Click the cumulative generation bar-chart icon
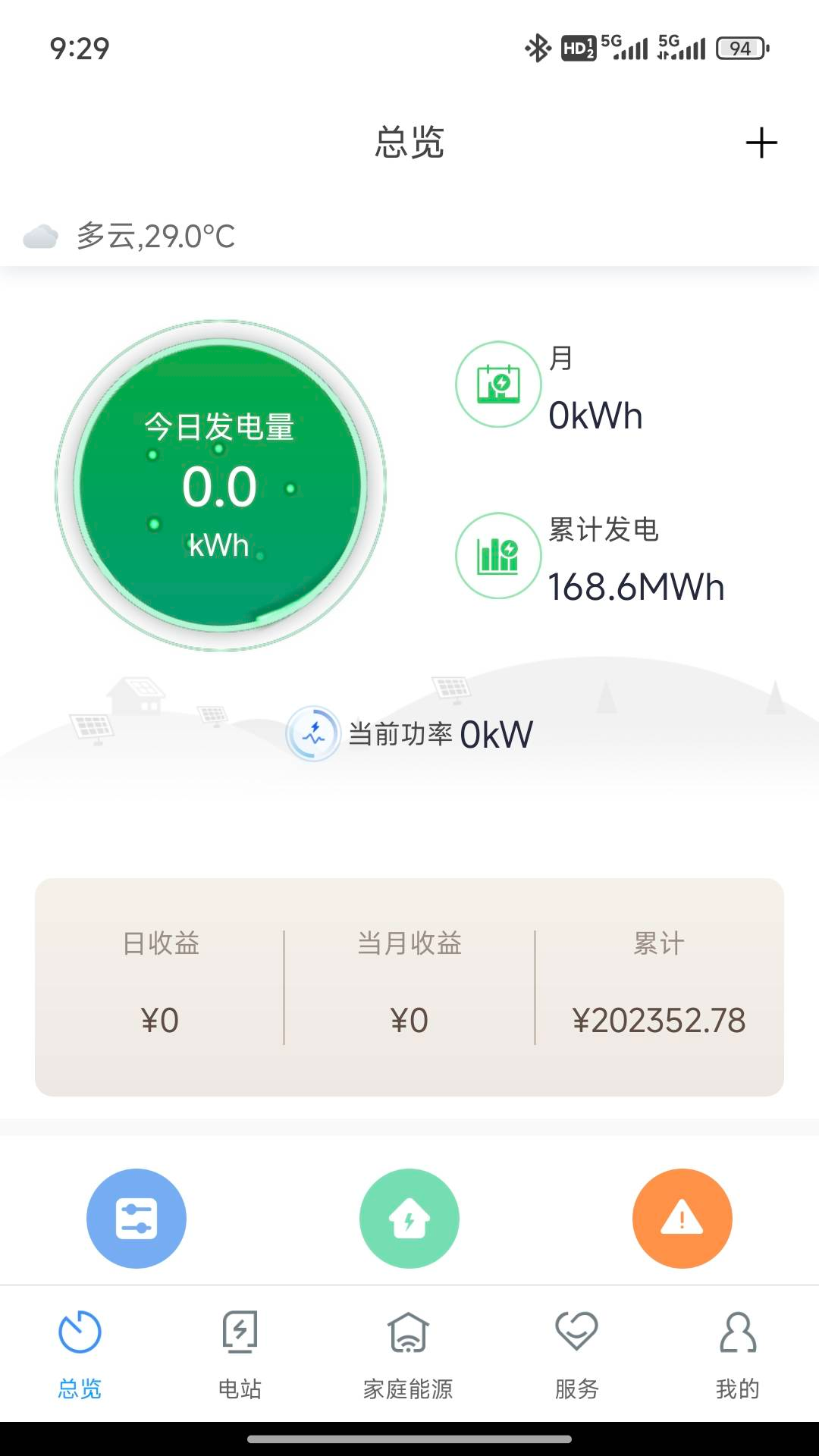 click(499, 556)
